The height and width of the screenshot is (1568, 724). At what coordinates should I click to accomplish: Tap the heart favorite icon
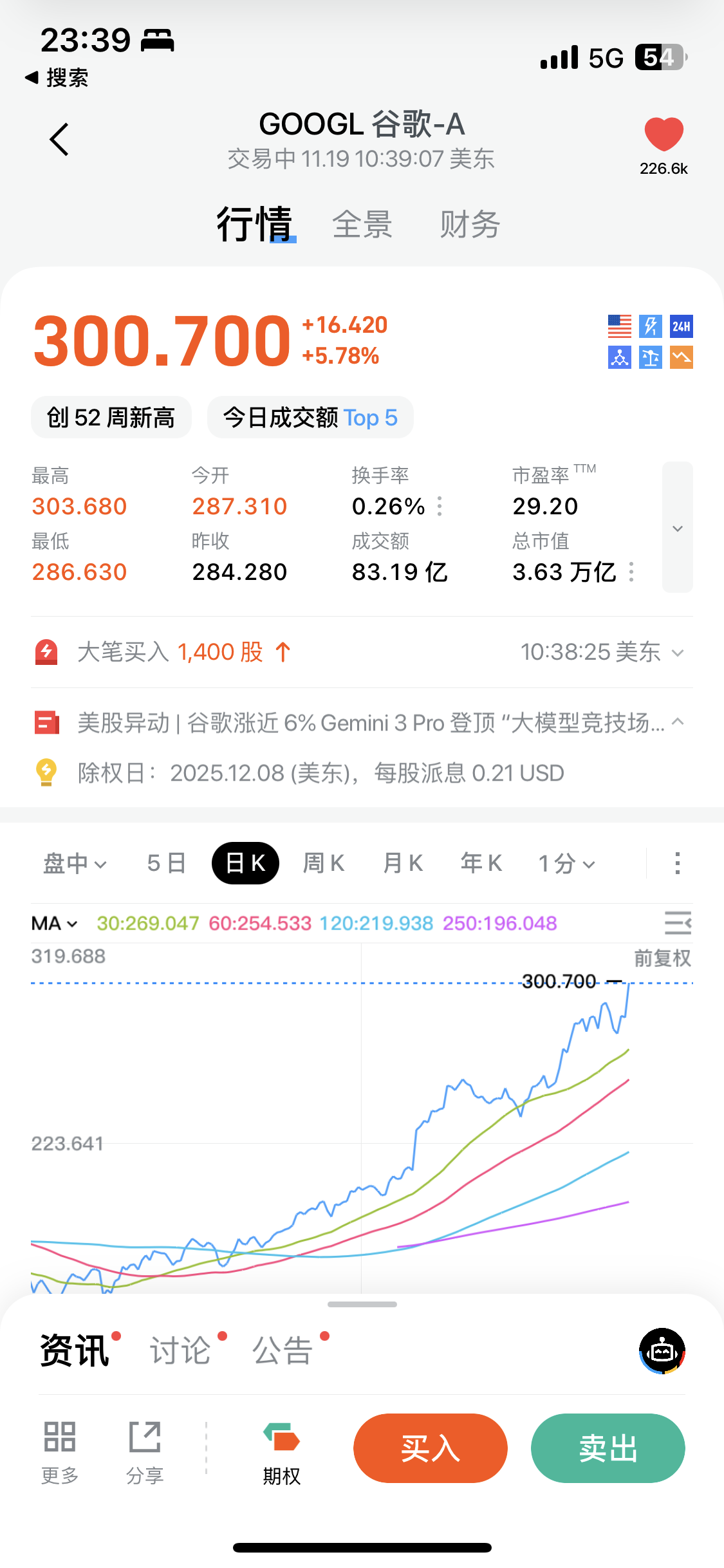coord(664,135)
